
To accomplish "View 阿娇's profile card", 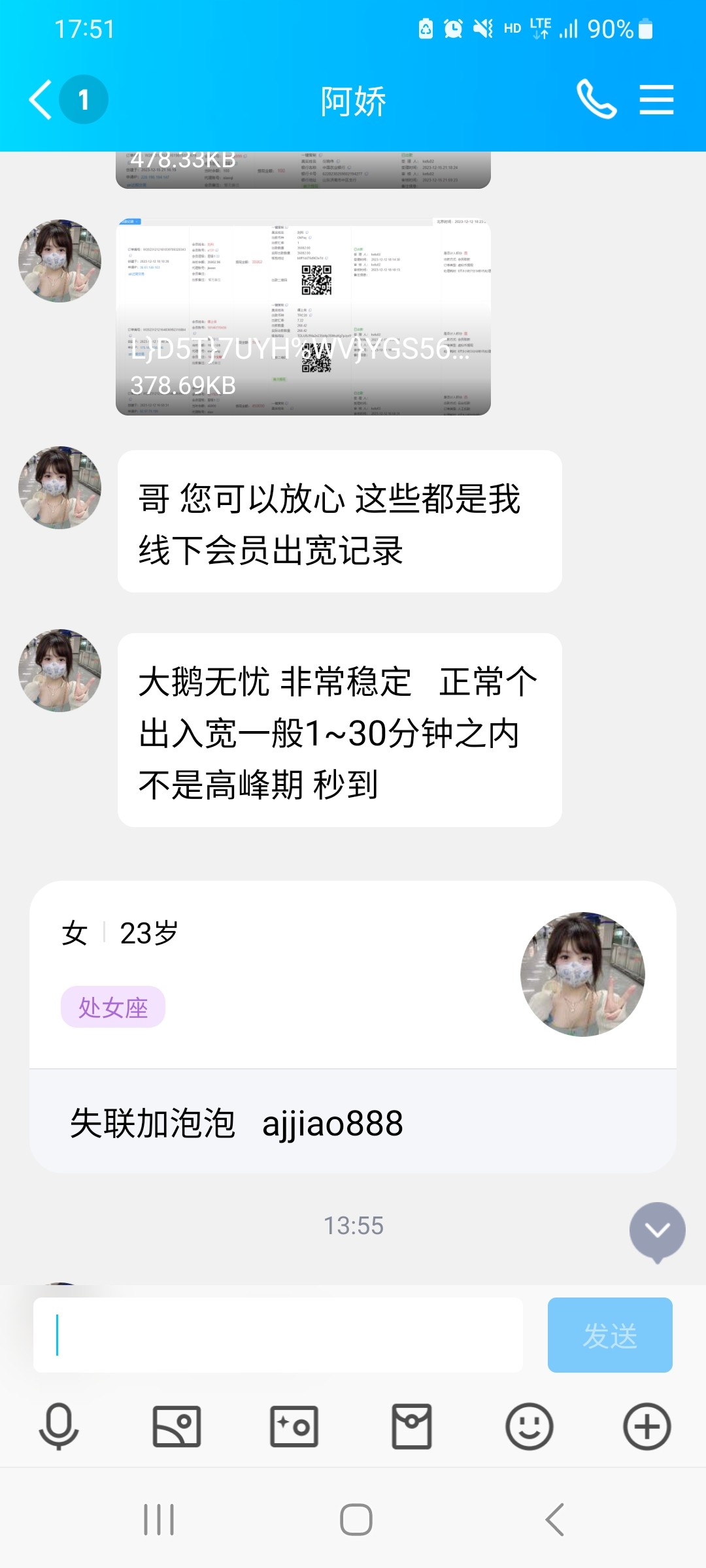I will (353, 1026).
